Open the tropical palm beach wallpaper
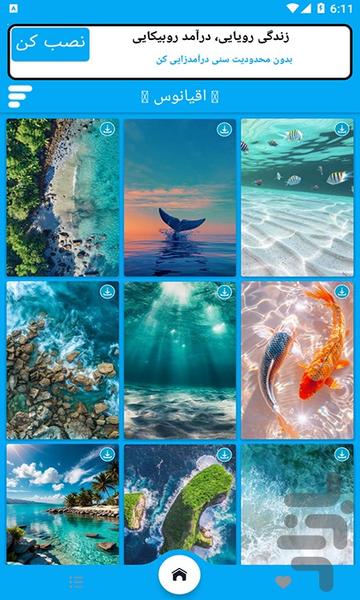 click(63, 504)
